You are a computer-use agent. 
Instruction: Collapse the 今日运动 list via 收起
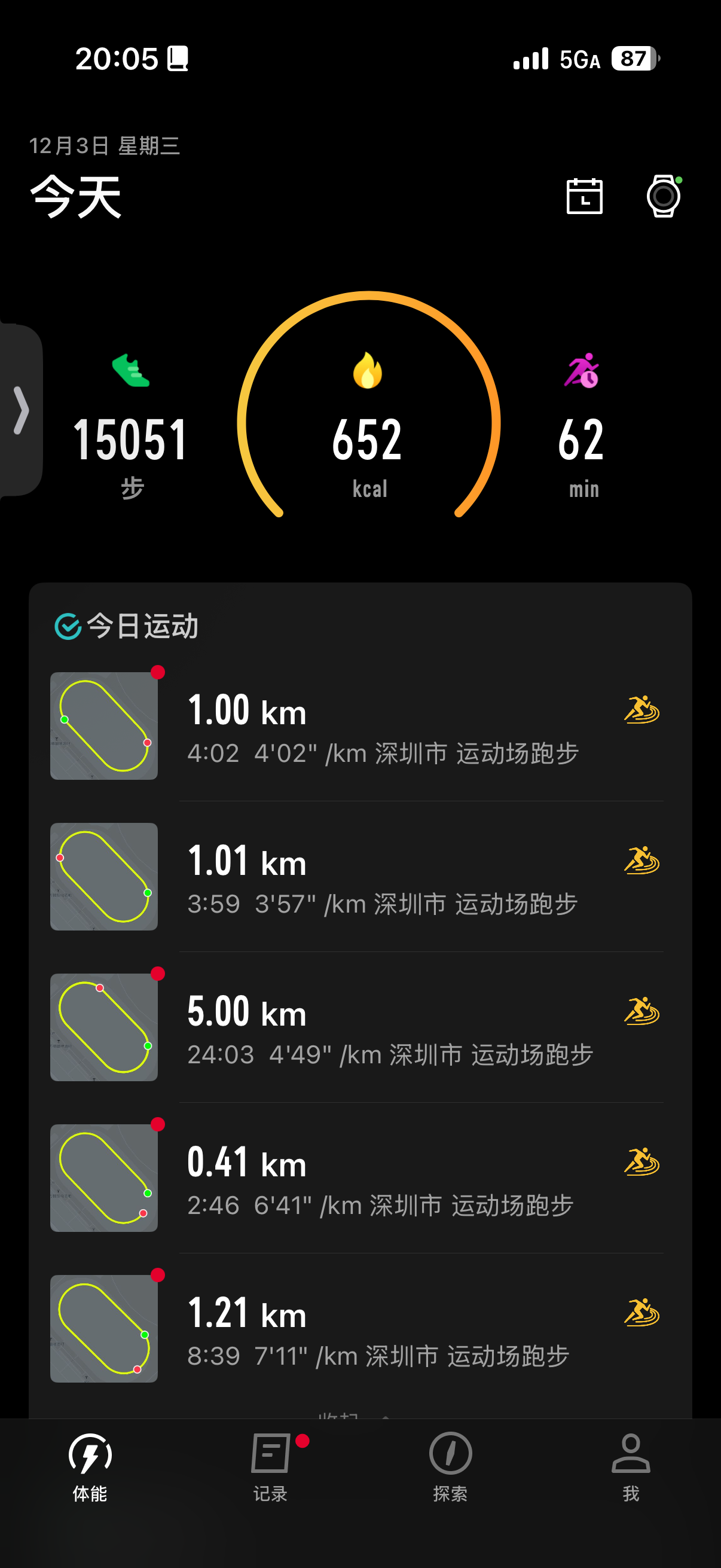pos(353,1414)
